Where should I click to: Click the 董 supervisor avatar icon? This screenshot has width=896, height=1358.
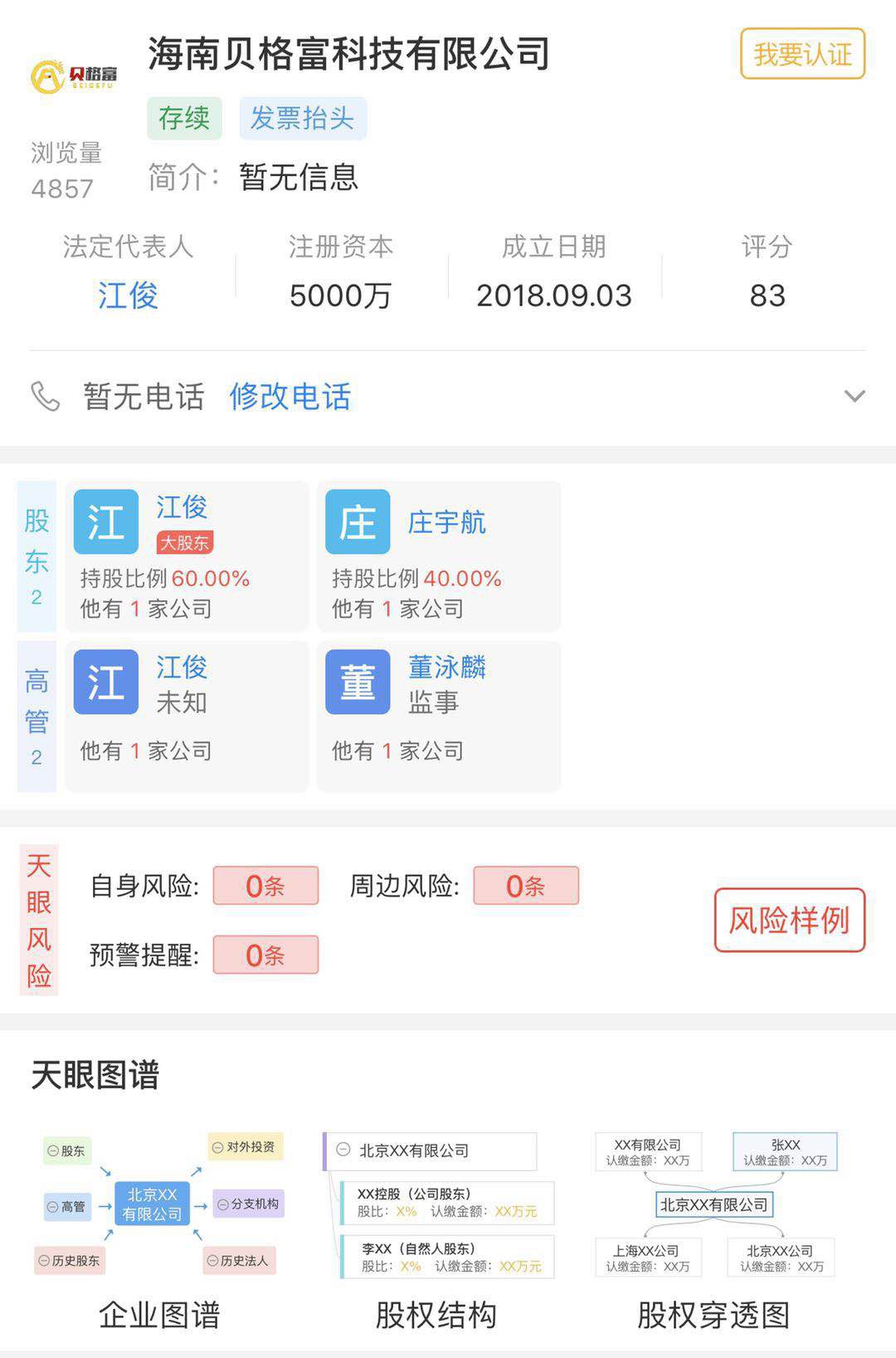click(x=357, y=682)
